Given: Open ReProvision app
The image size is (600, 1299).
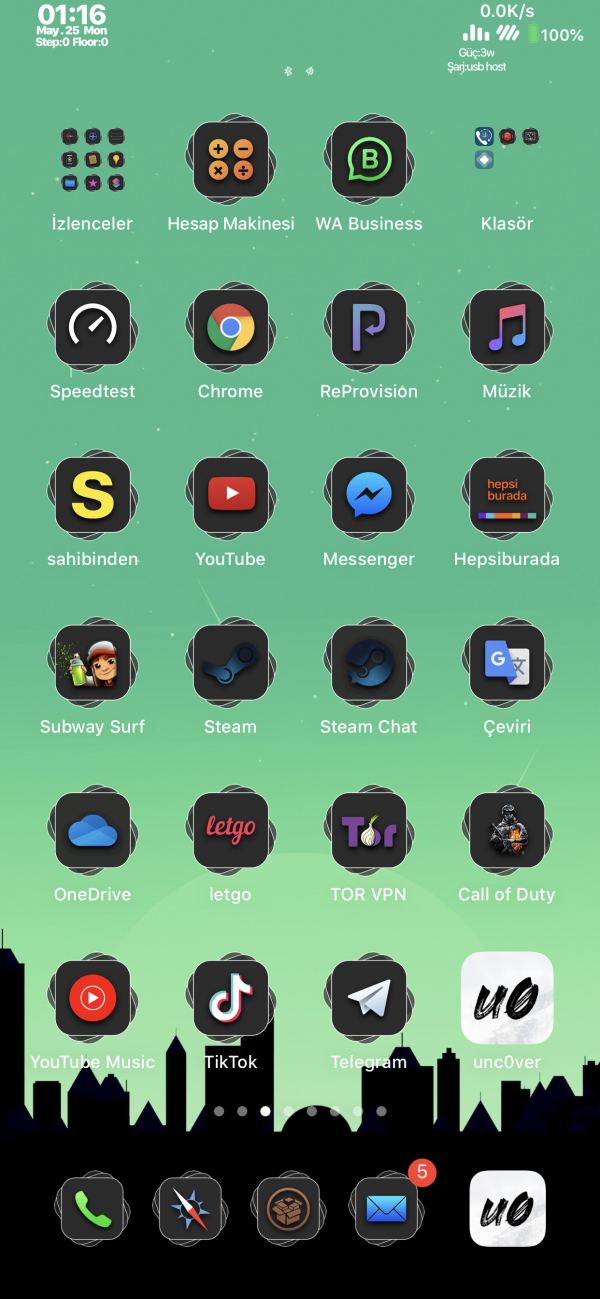Looking at the screenshot, I should pyautogui.click(x=369, y=327).
